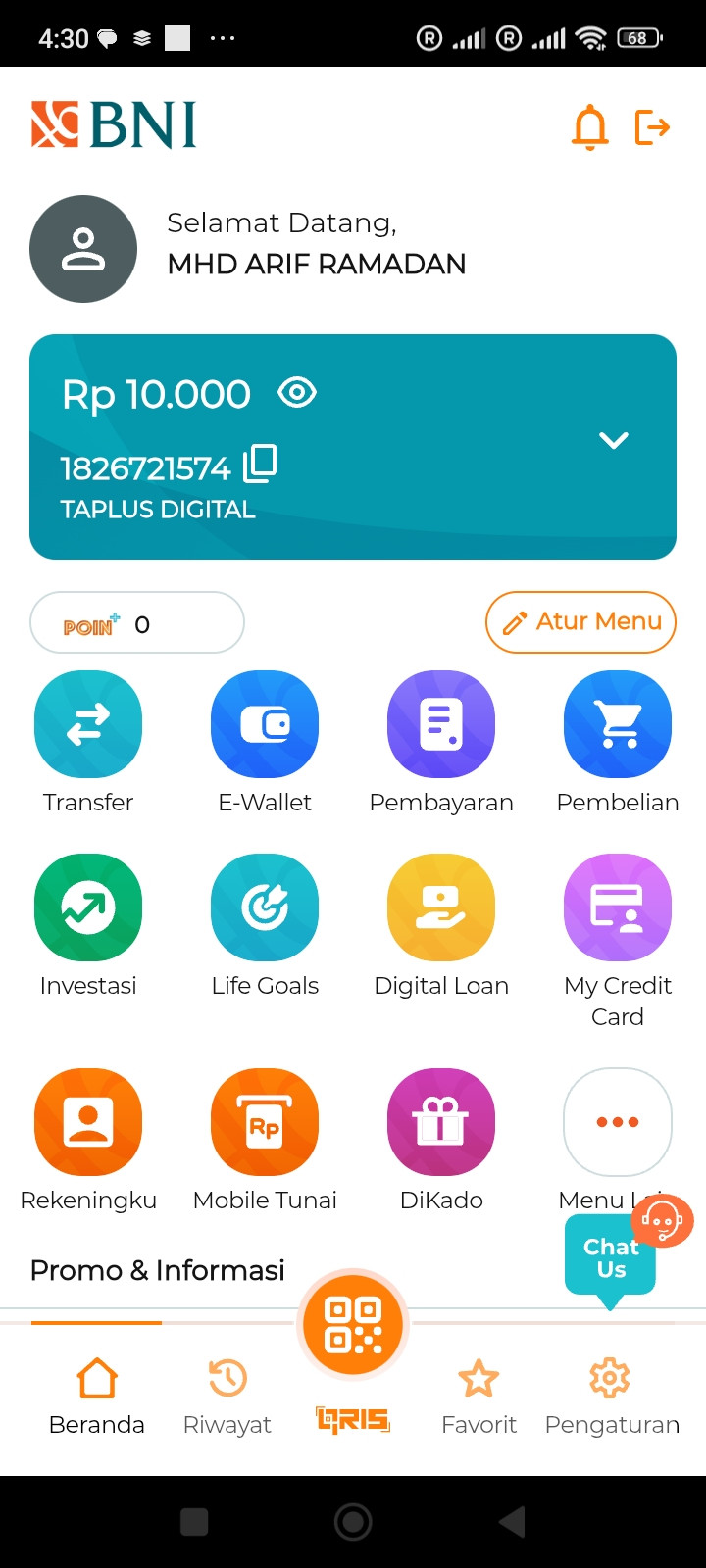Open the Transfer menu
Image resolution: width=706 pixels, height=1568 pixels.
coord(88,725)
